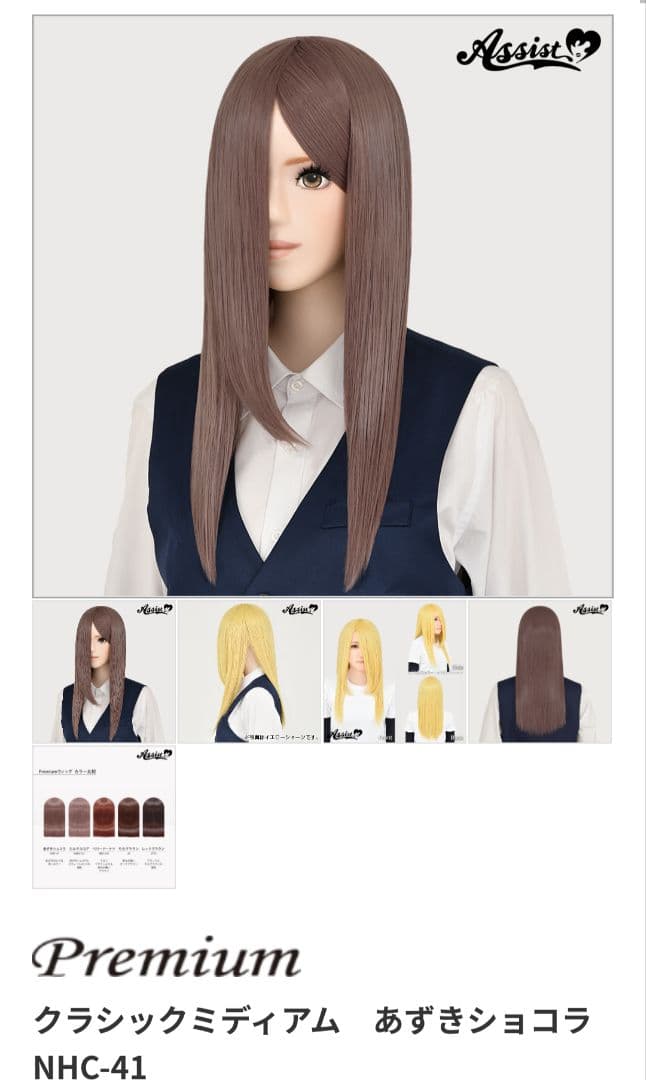
Task: Select the thumbnail showing three blonde wig angles
Action: point(394,671)
